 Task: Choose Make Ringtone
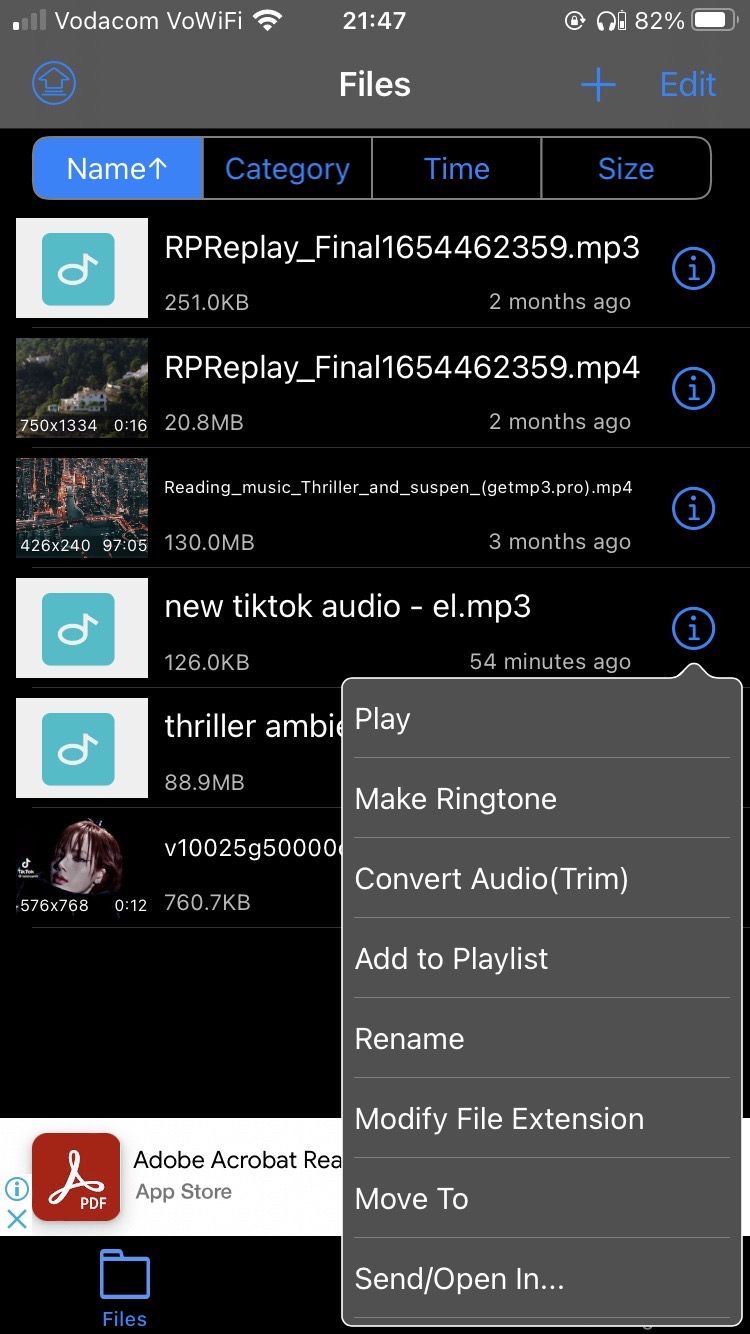(x=540, y=799)
